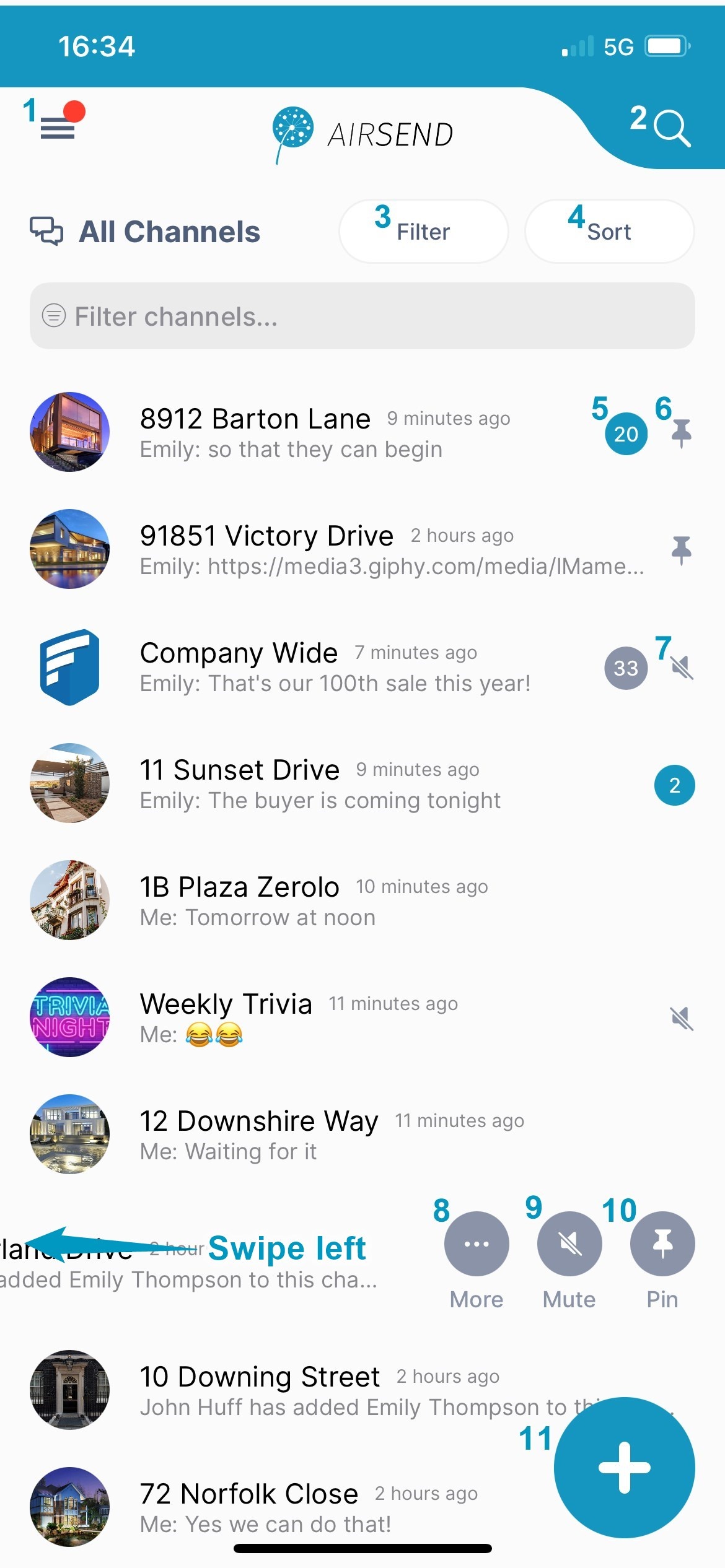Open the Company Wide channel
Viewport: 725px width, 1568px height.
pos(362,666)
